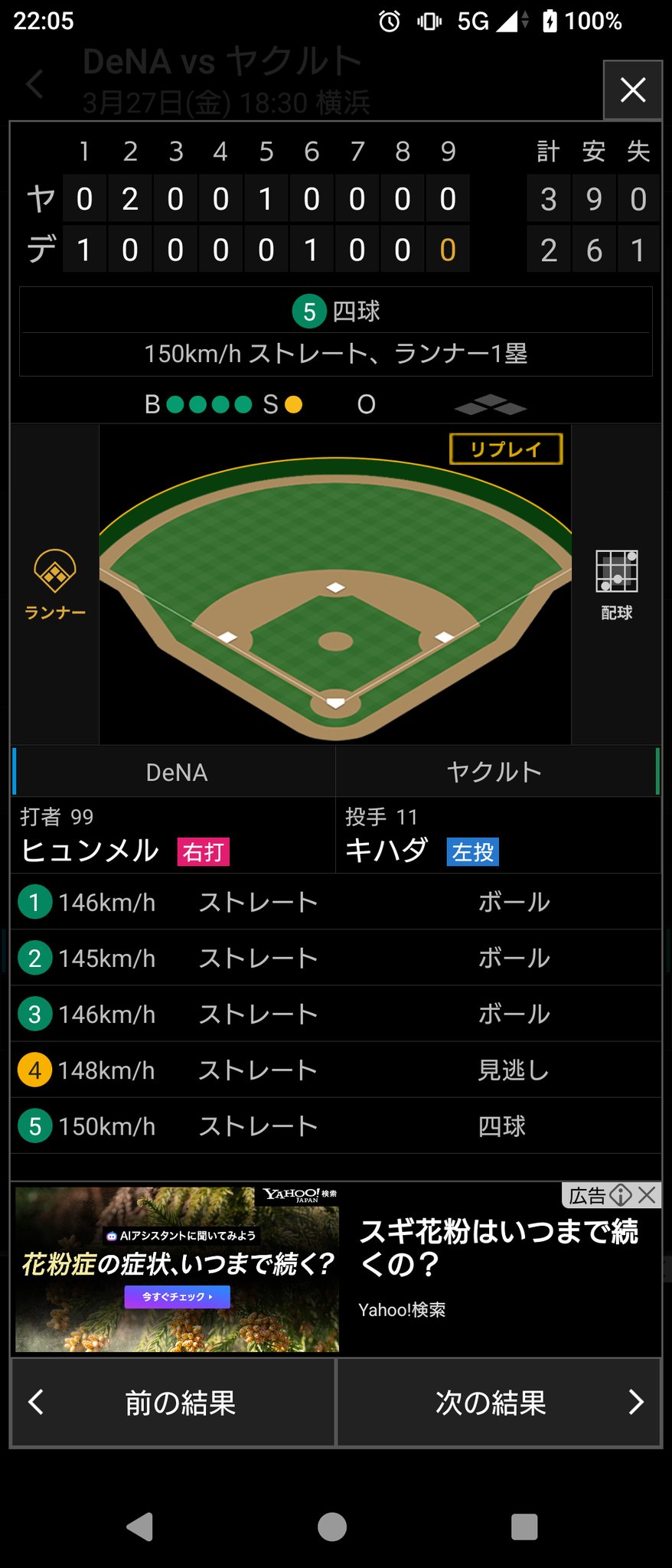Switch to 配球 pitch chart view
The image size is (672, 1568).
[616, 583]
